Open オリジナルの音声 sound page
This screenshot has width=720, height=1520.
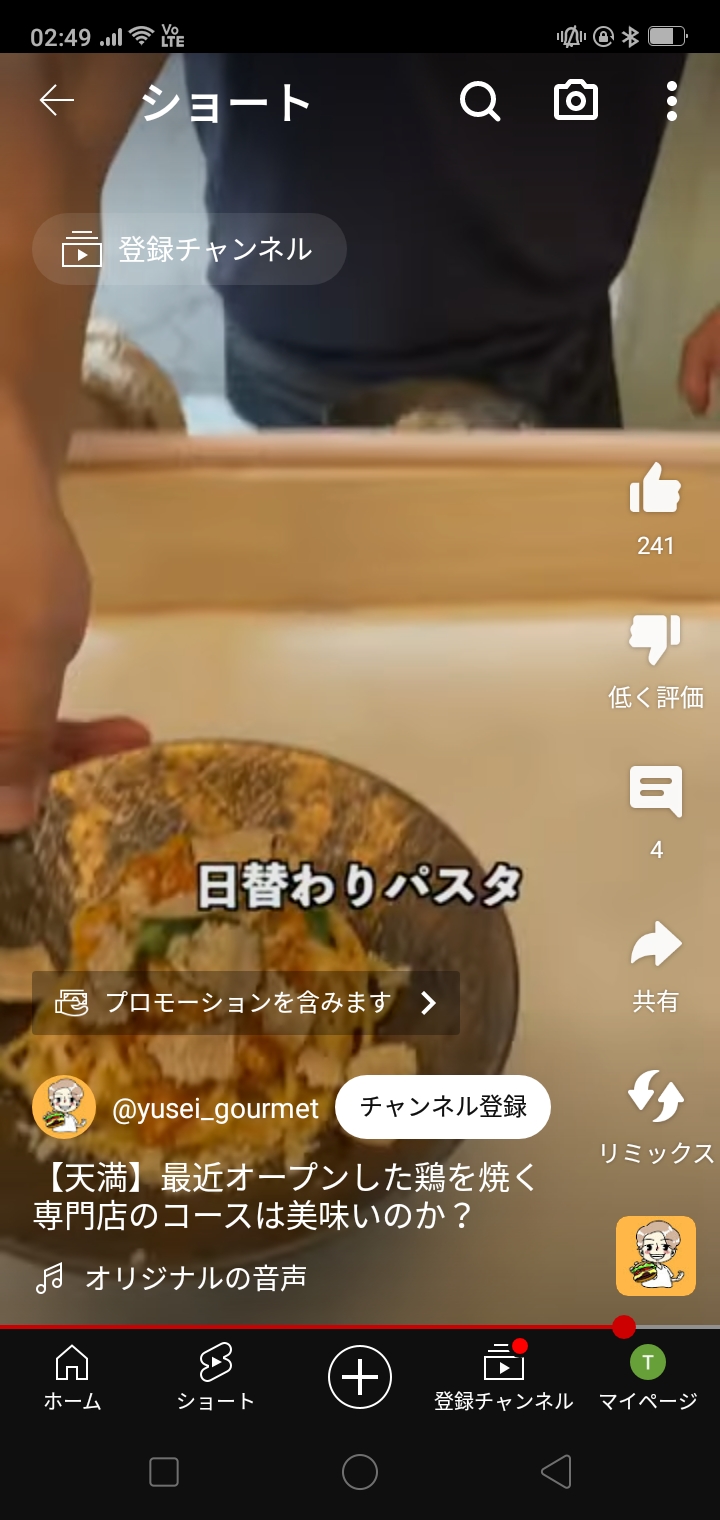pyautogui.click(x=196, y=1278)
